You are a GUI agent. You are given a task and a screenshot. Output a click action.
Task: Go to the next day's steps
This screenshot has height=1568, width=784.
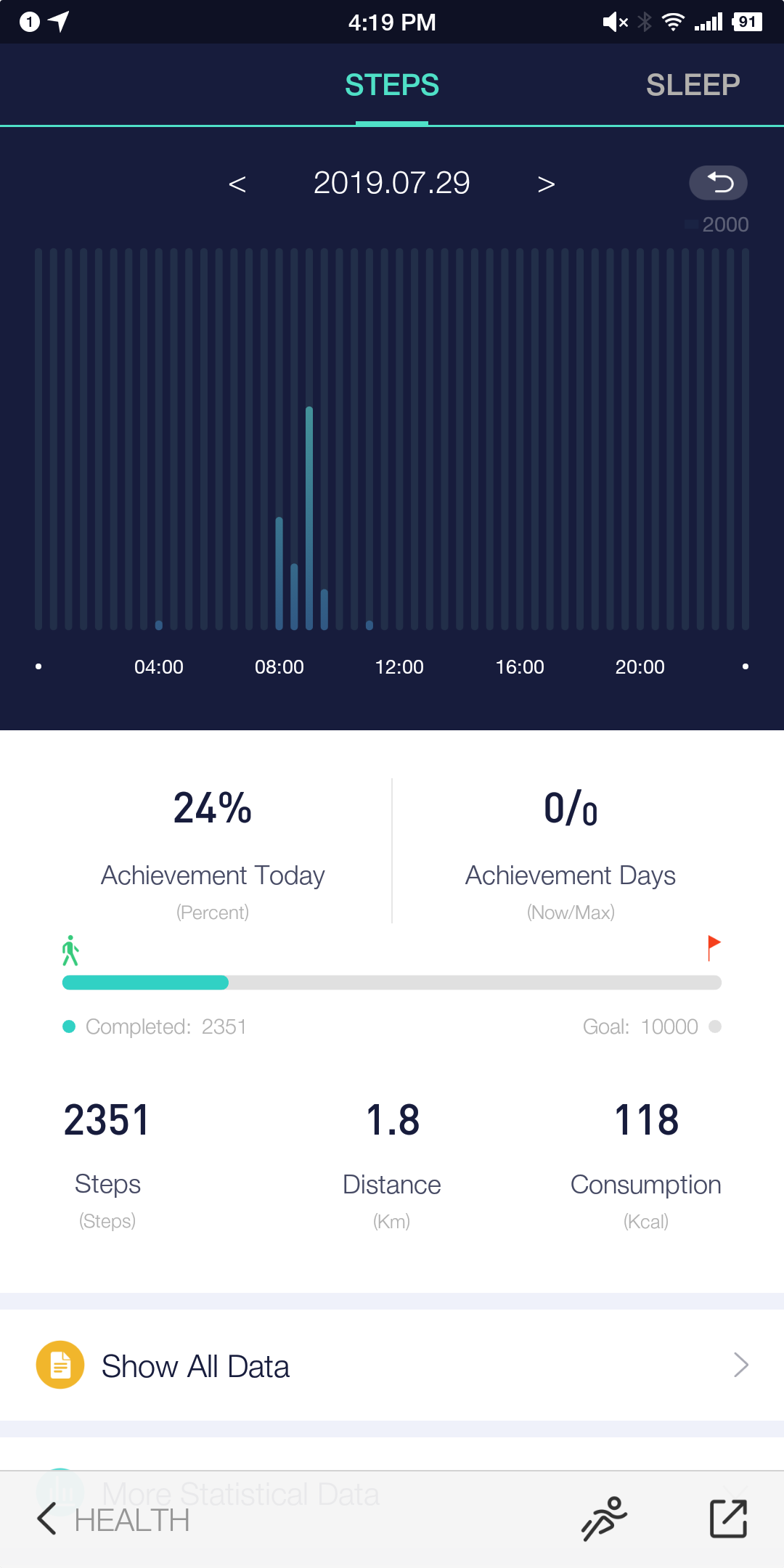(x=546, y=184)
